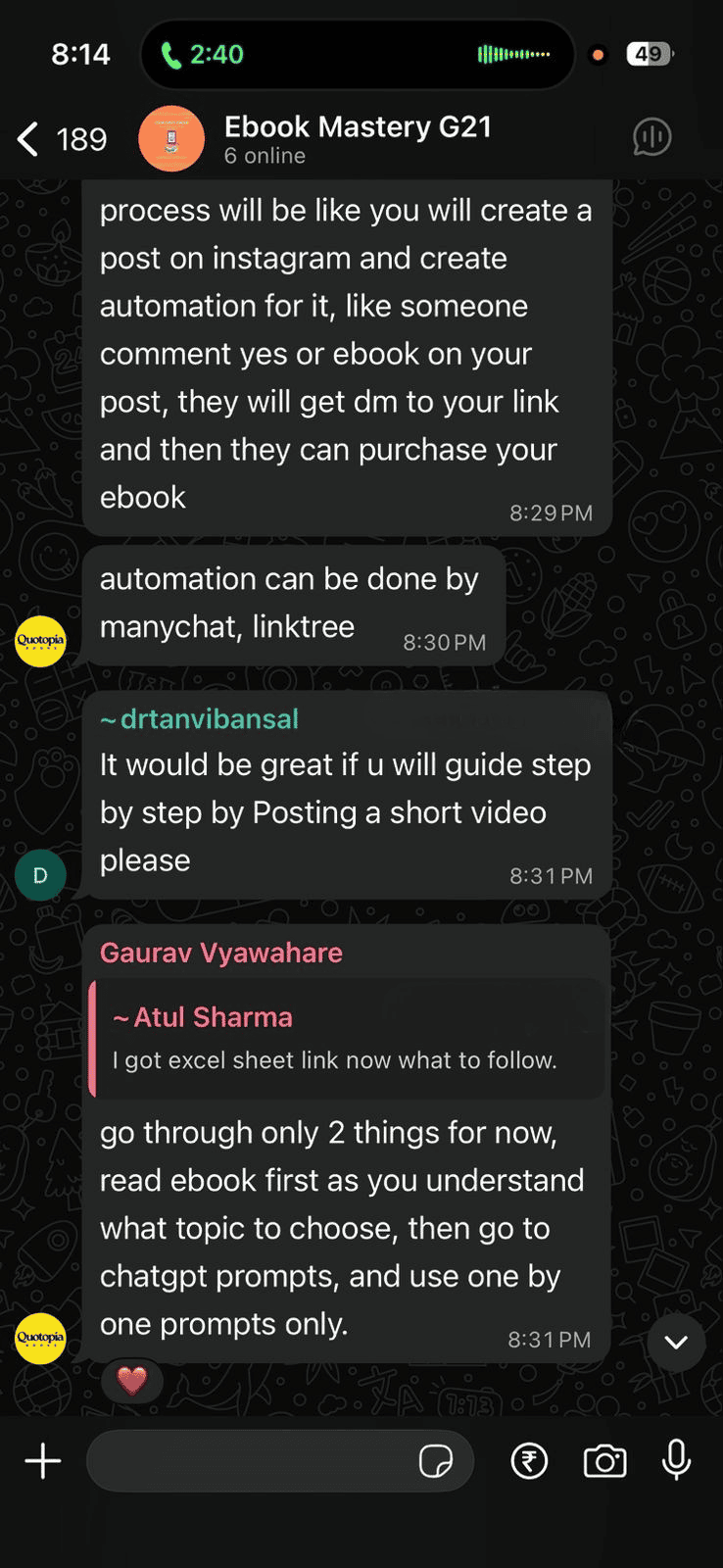Screen dimensions: 723x1568
Task: Record a voice message with the microphone
Action: [x=676, y=1459]
